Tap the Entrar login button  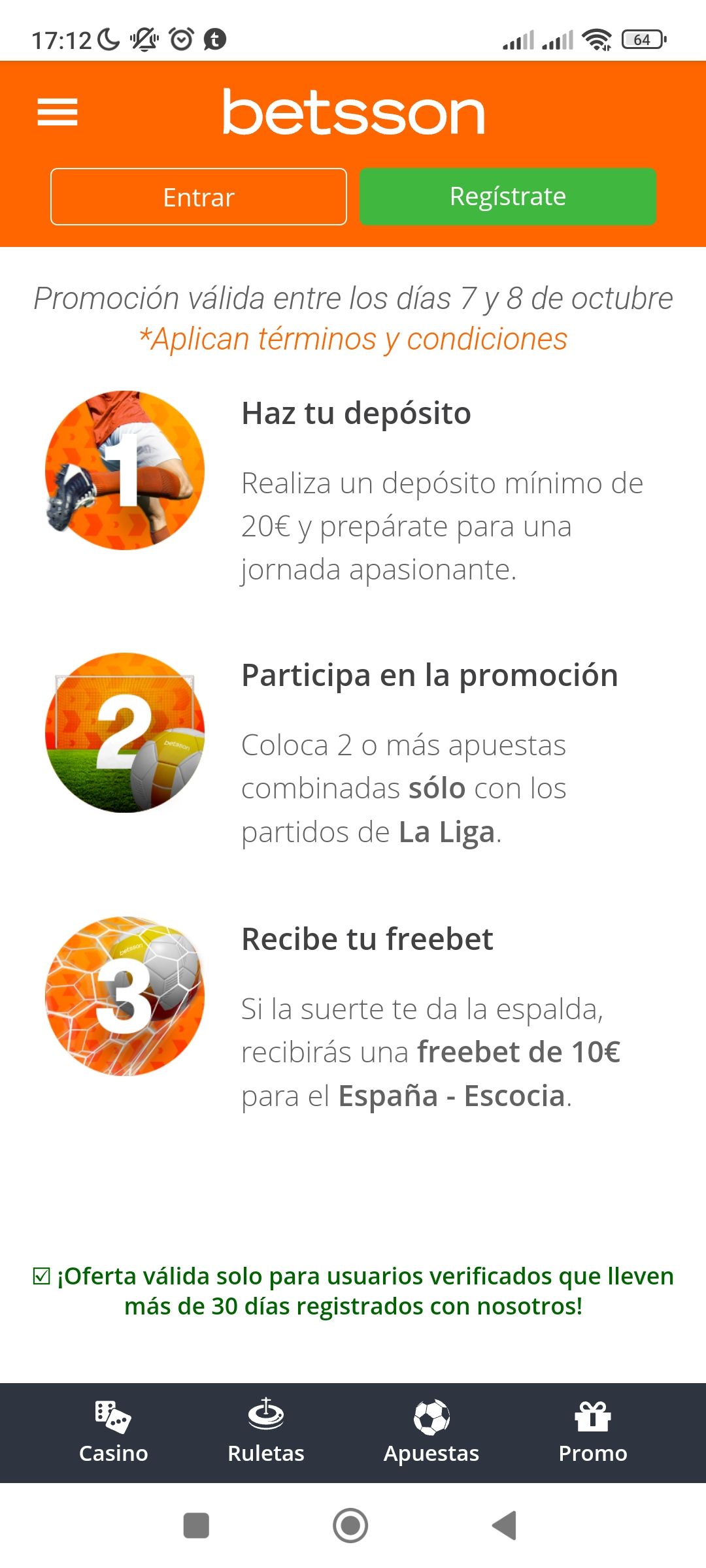pos(199,197)
